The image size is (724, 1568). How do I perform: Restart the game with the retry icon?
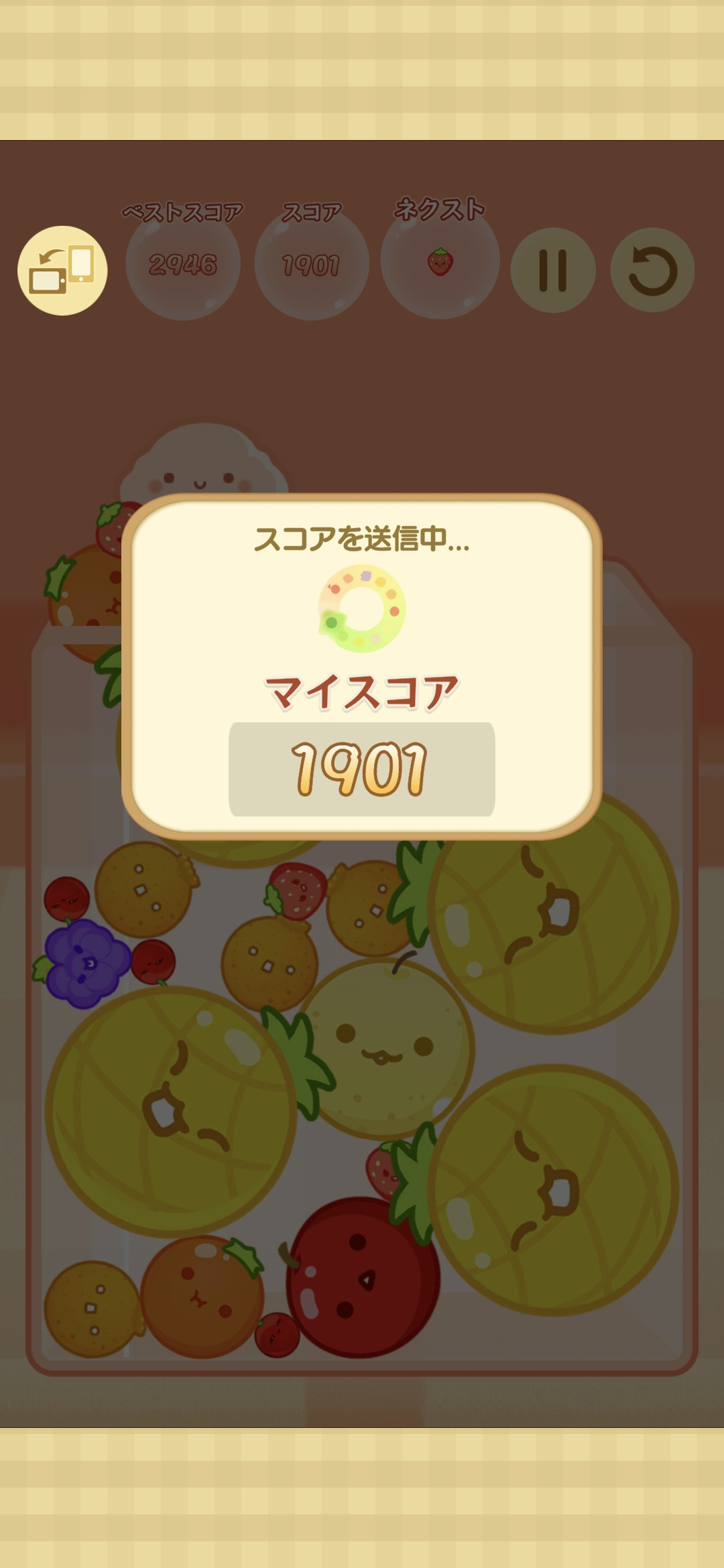652,270
